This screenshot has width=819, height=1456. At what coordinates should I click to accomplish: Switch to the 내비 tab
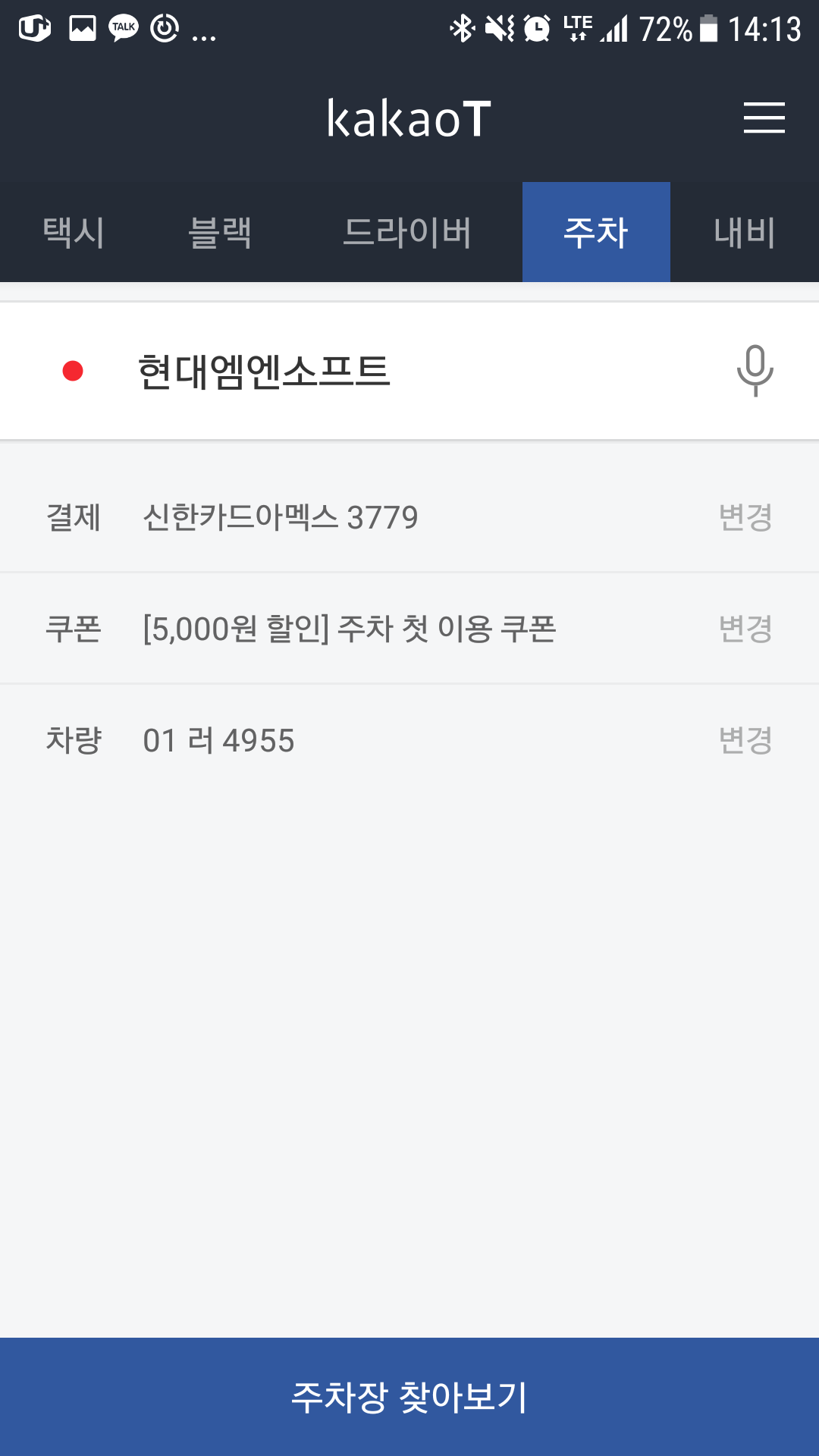tap(745, 232)
